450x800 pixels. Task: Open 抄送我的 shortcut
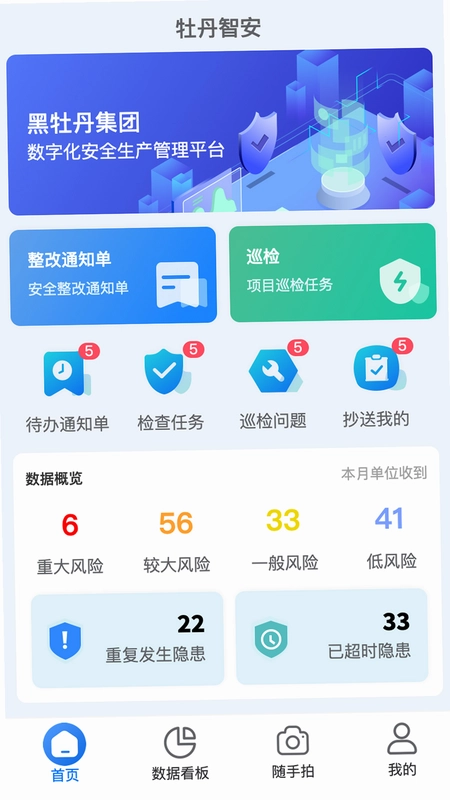tap(376, 385)
